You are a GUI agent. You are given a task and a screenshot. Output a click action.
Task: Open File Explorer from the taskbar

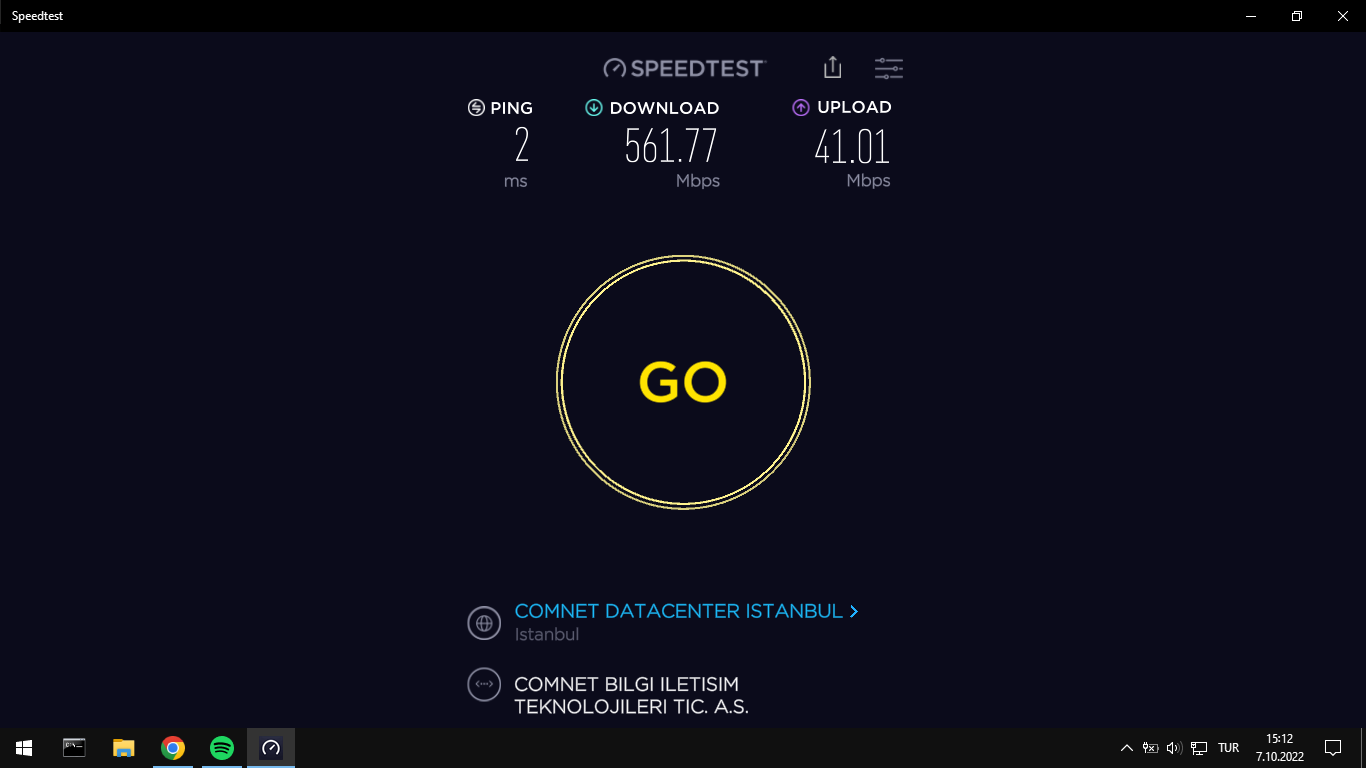(x=124, y=747)
